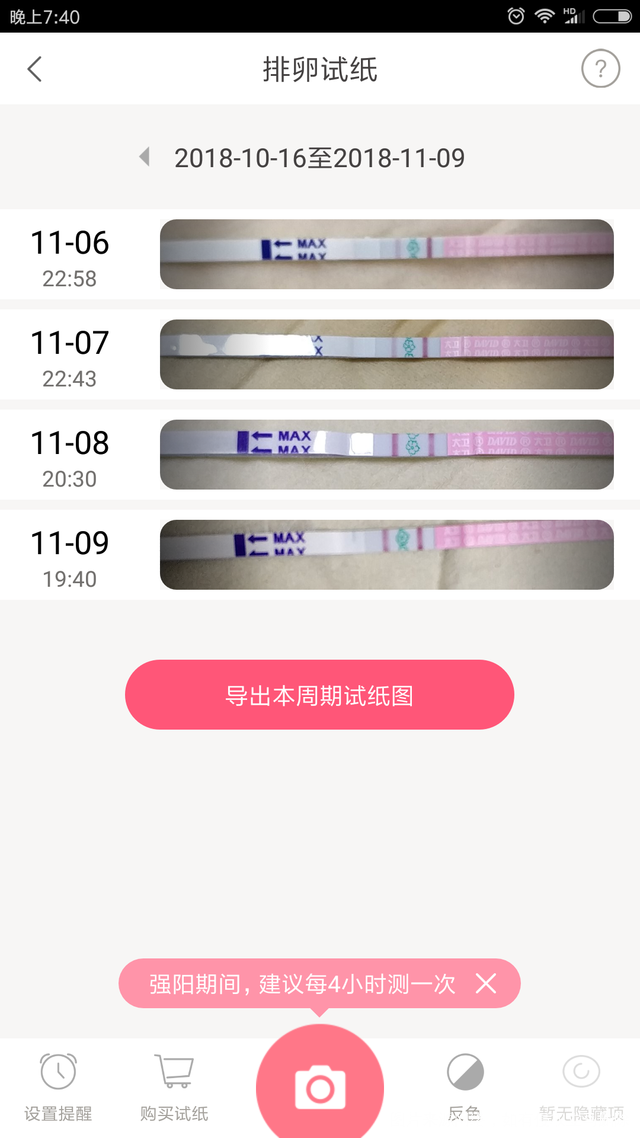Image resolution: width=640 pixels, height=1138 pixels.
Task: Show the previous cycle date range
Action: click(145, 157)
